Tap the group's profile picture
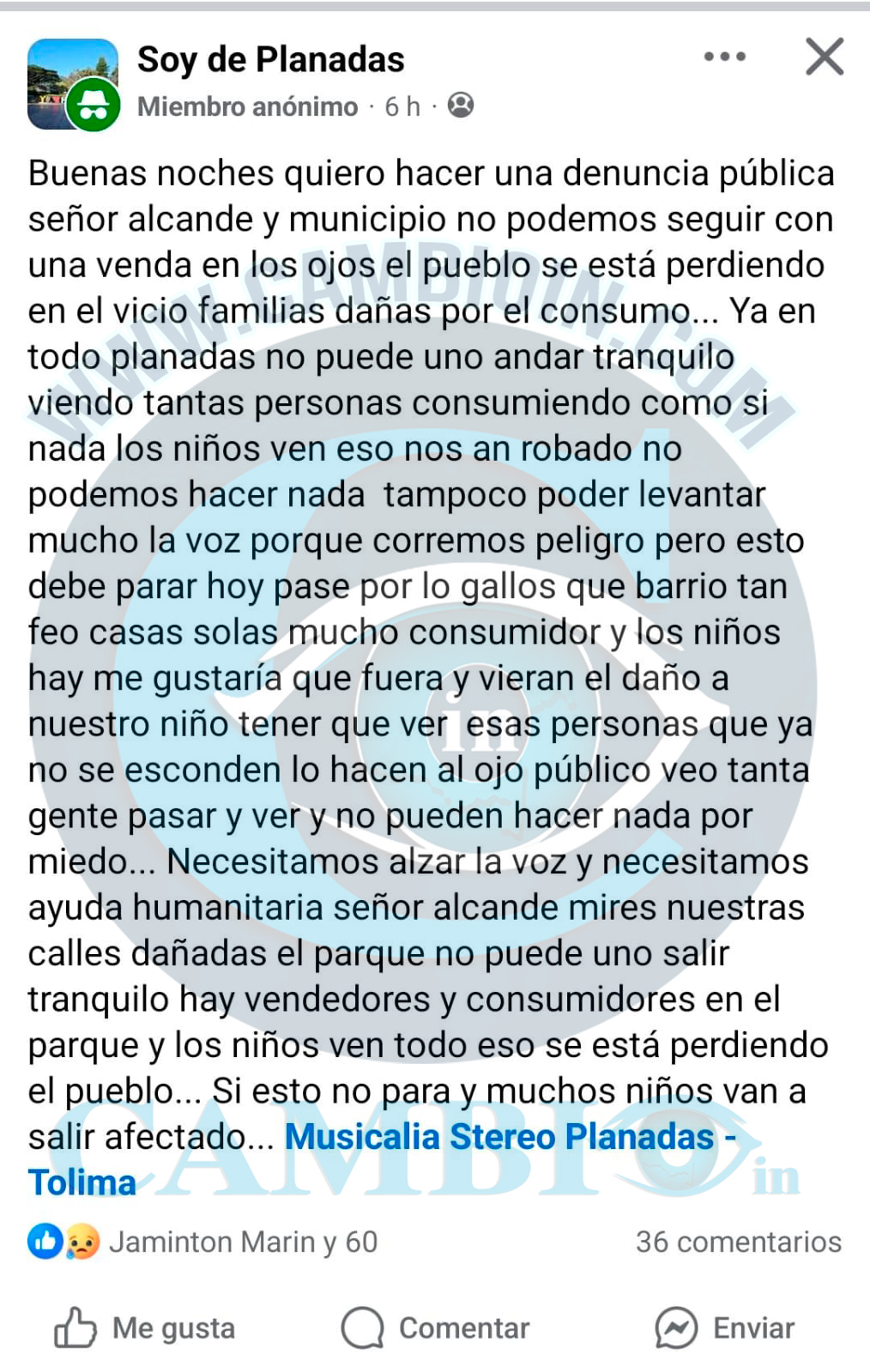Screen dimensions: 870x1372 [x=72, y=83]
